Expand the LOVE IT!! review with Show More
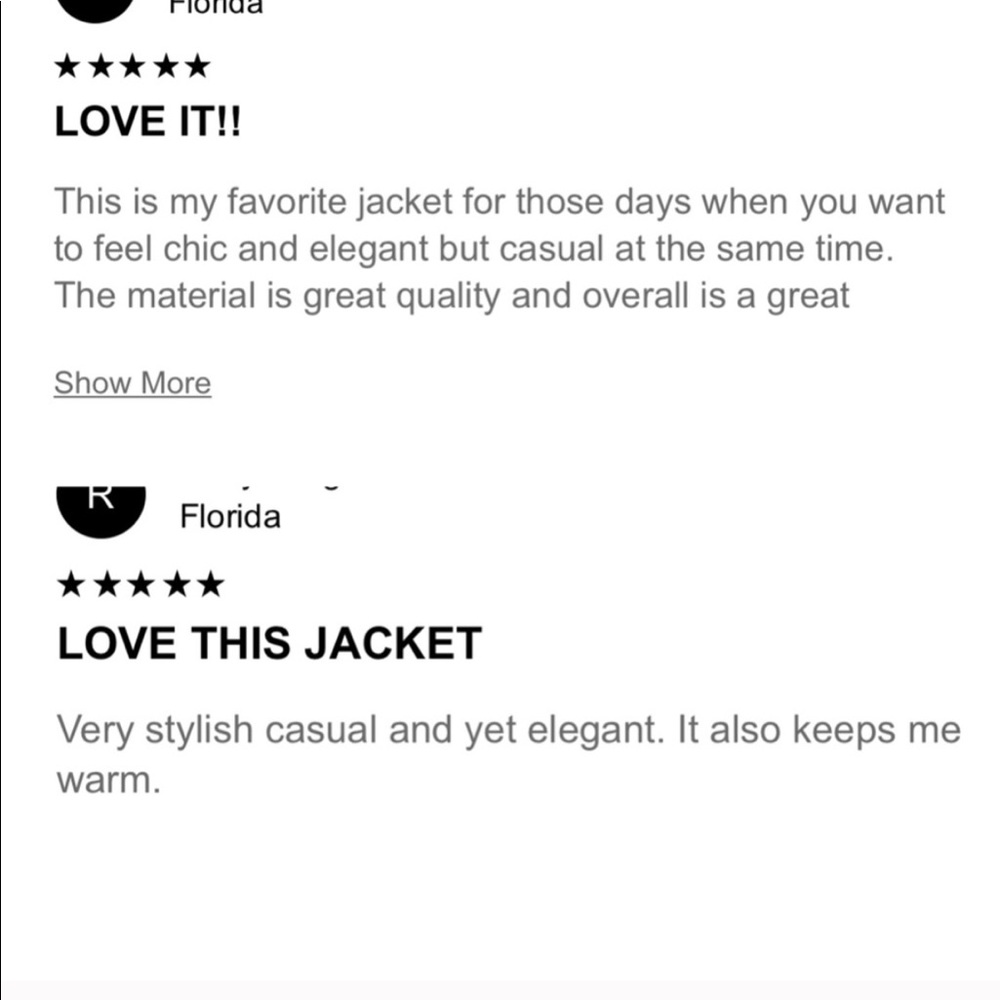 132,383
